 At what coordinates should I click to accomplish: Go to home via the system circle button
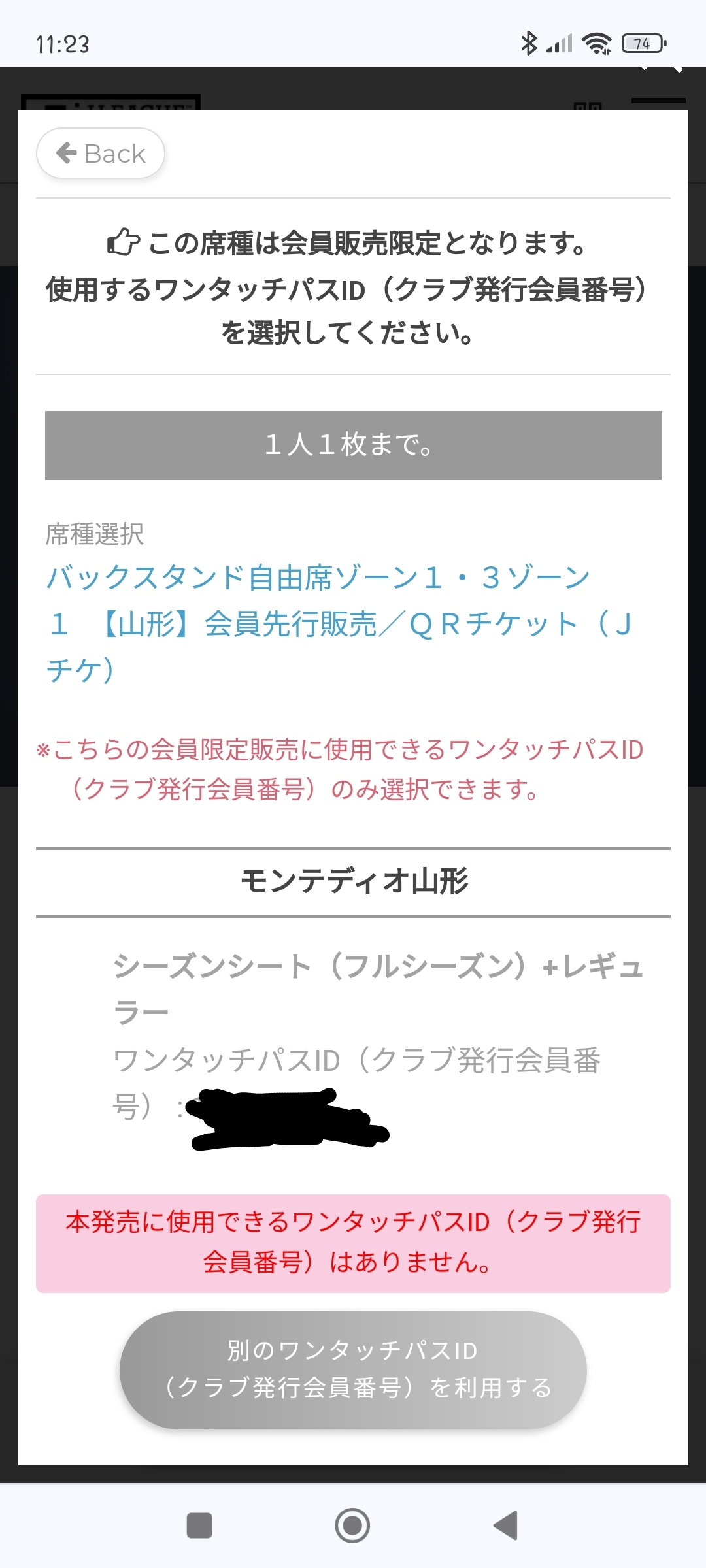(352, 1526)
